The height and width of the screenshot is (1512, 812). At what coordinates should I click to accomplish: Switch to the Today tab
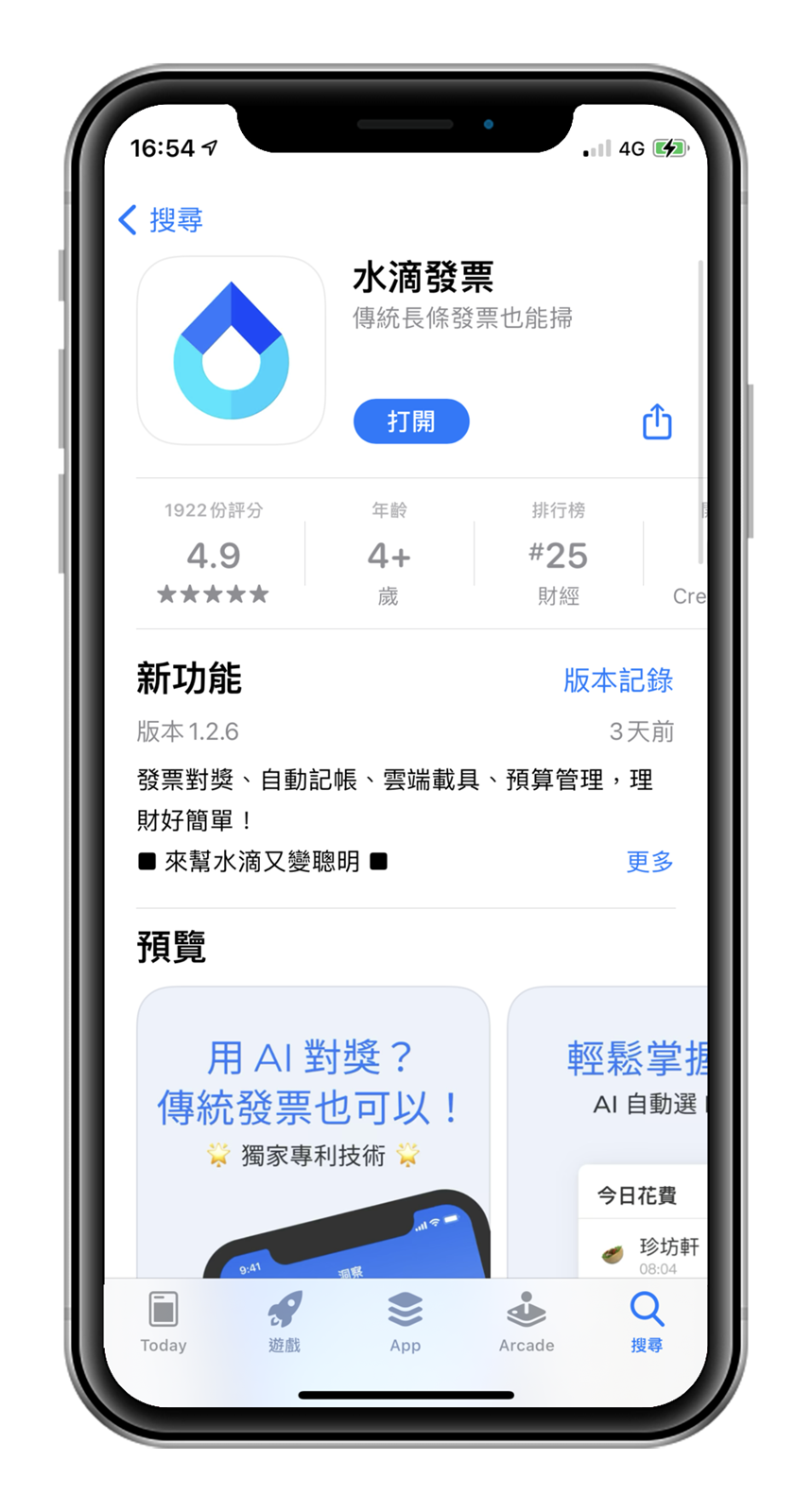point(164,1321)
